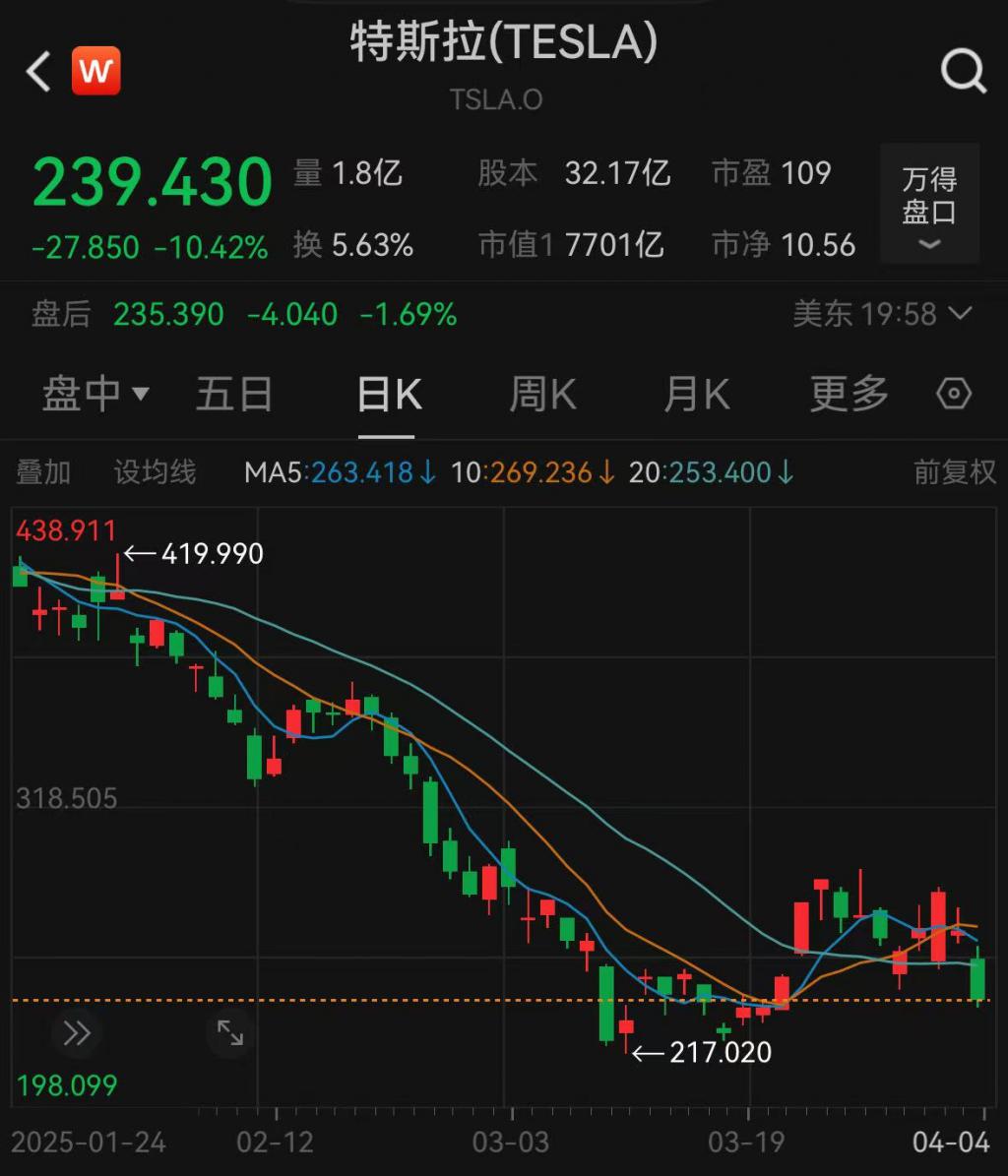This screenshot has width=1008, height=1176.
Task: Tap 叠加 to overlay another stock
Action: (x=43, y=472)
